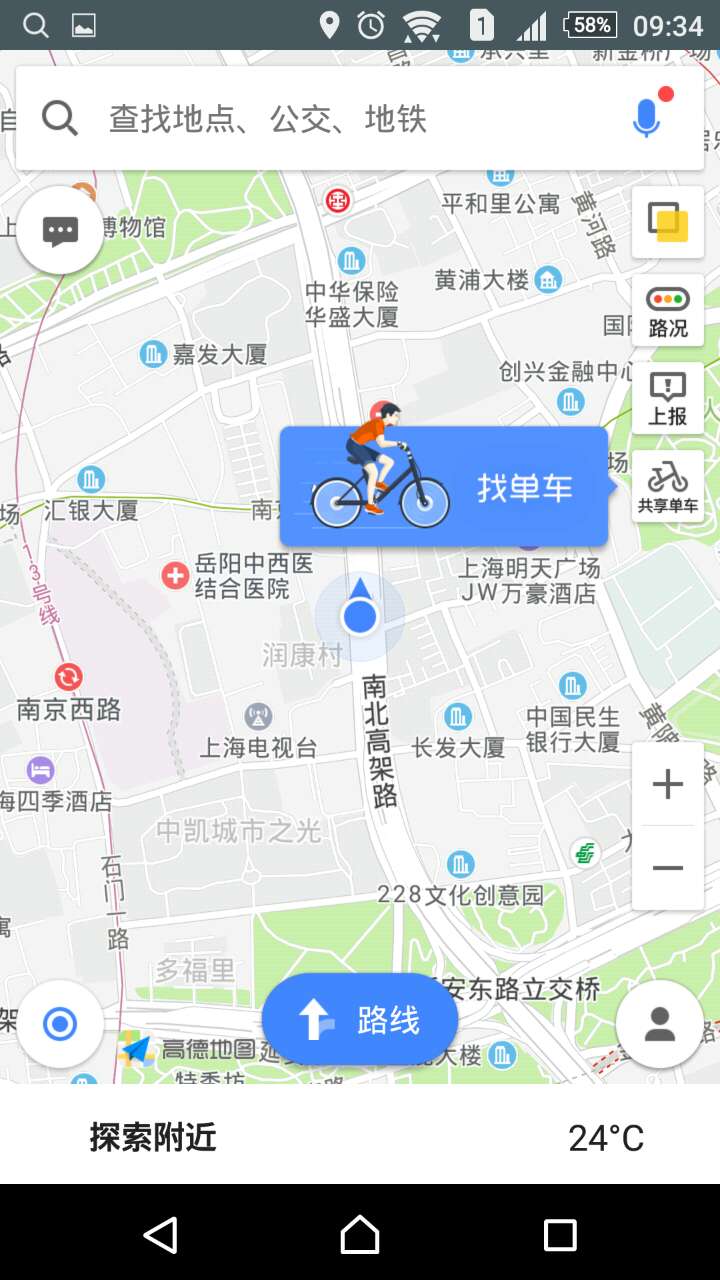Start voice search with the microphone
The width and height of the screenshot is (720, 1280).
click(x=647, y=118)
